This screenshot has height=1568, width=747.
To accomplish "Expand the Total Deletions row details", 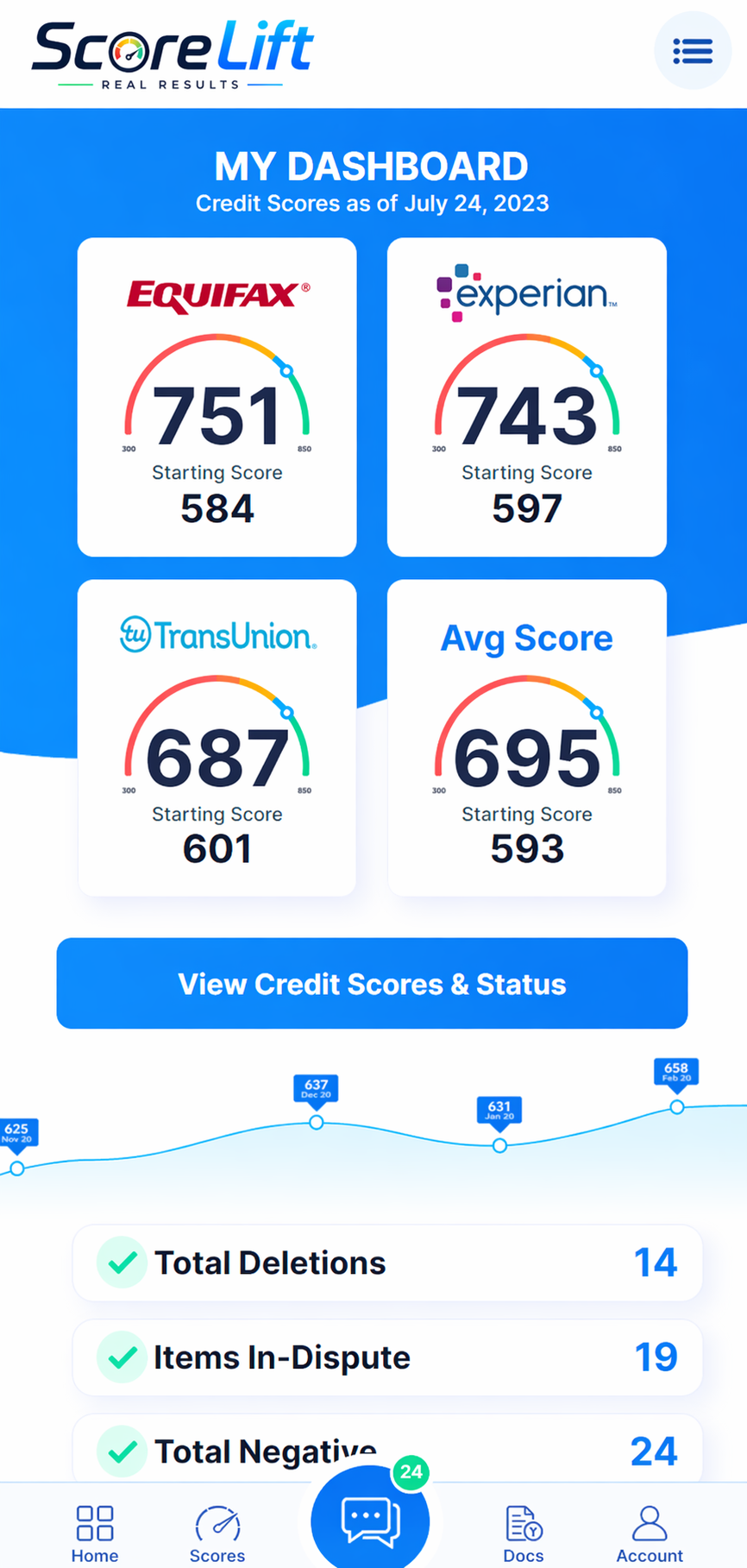I will pos(386,1262).
